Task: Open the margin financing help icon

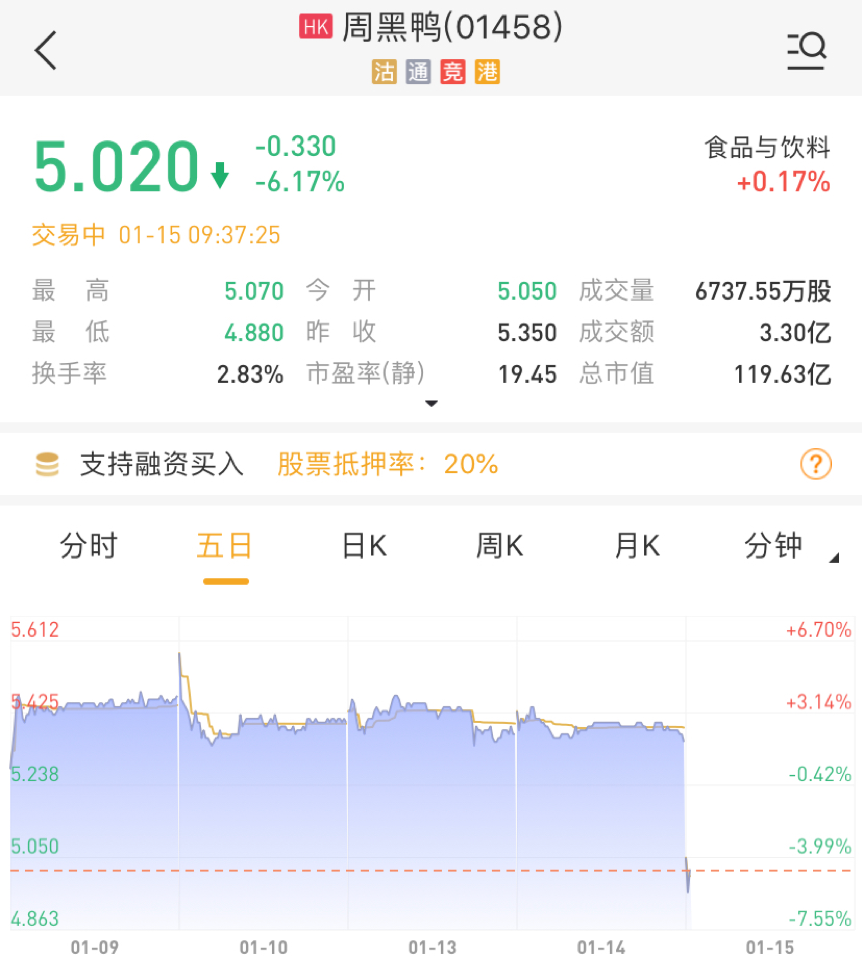Action: [816, 464]
